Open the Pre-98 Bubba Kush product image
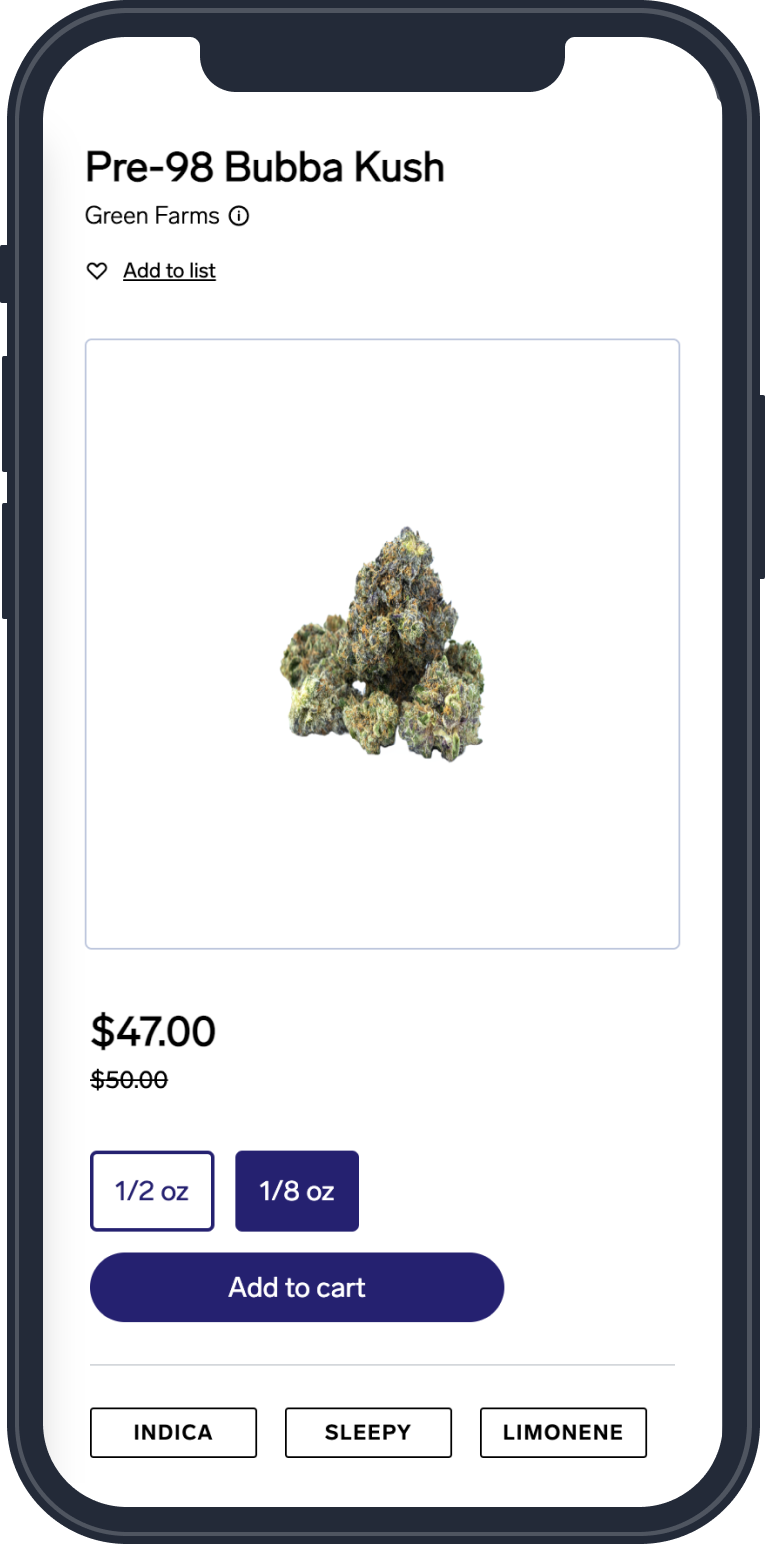 click(382, 644)
